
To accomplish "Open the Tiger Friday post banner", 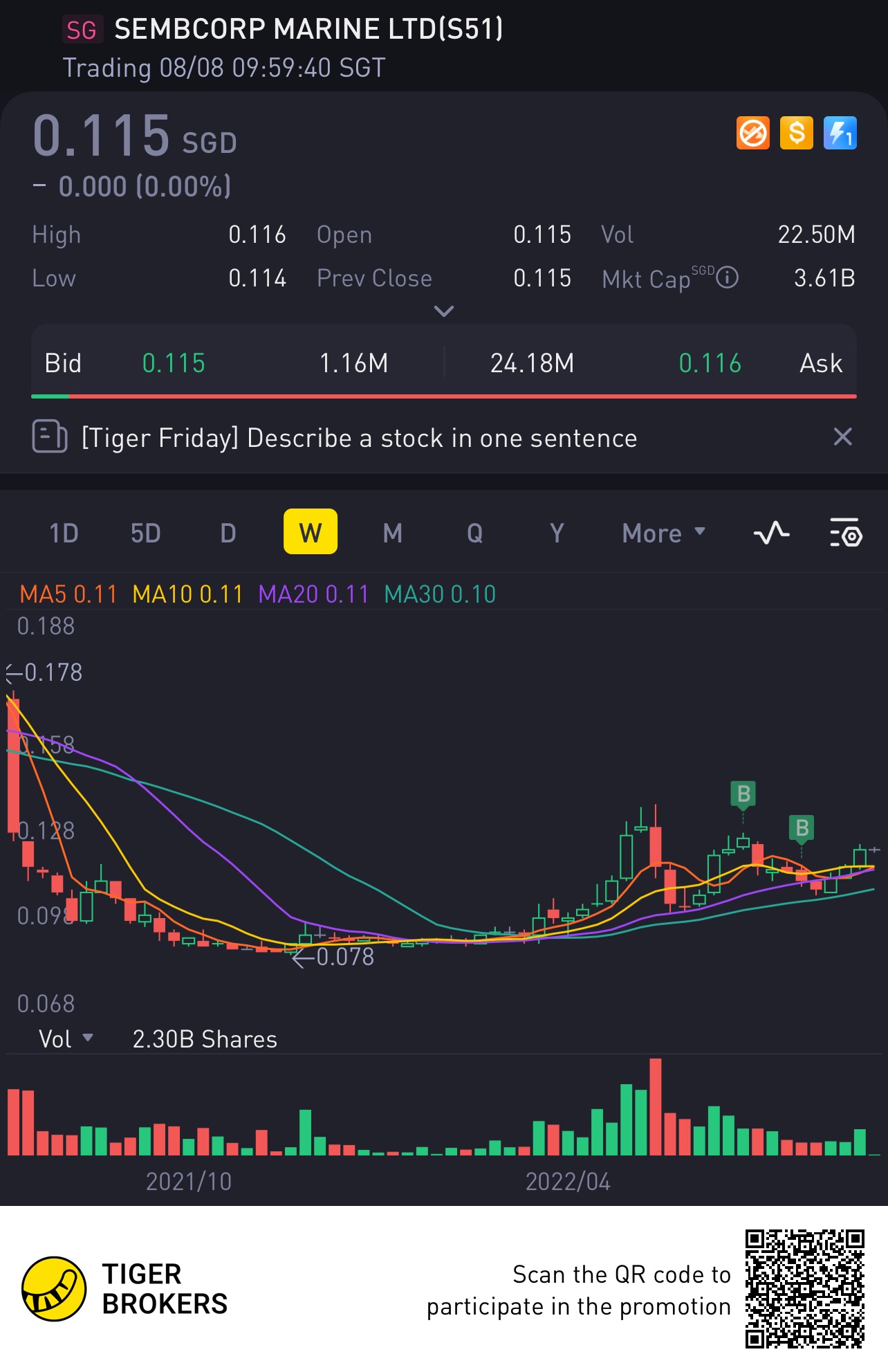I will (x=359, y=438).
